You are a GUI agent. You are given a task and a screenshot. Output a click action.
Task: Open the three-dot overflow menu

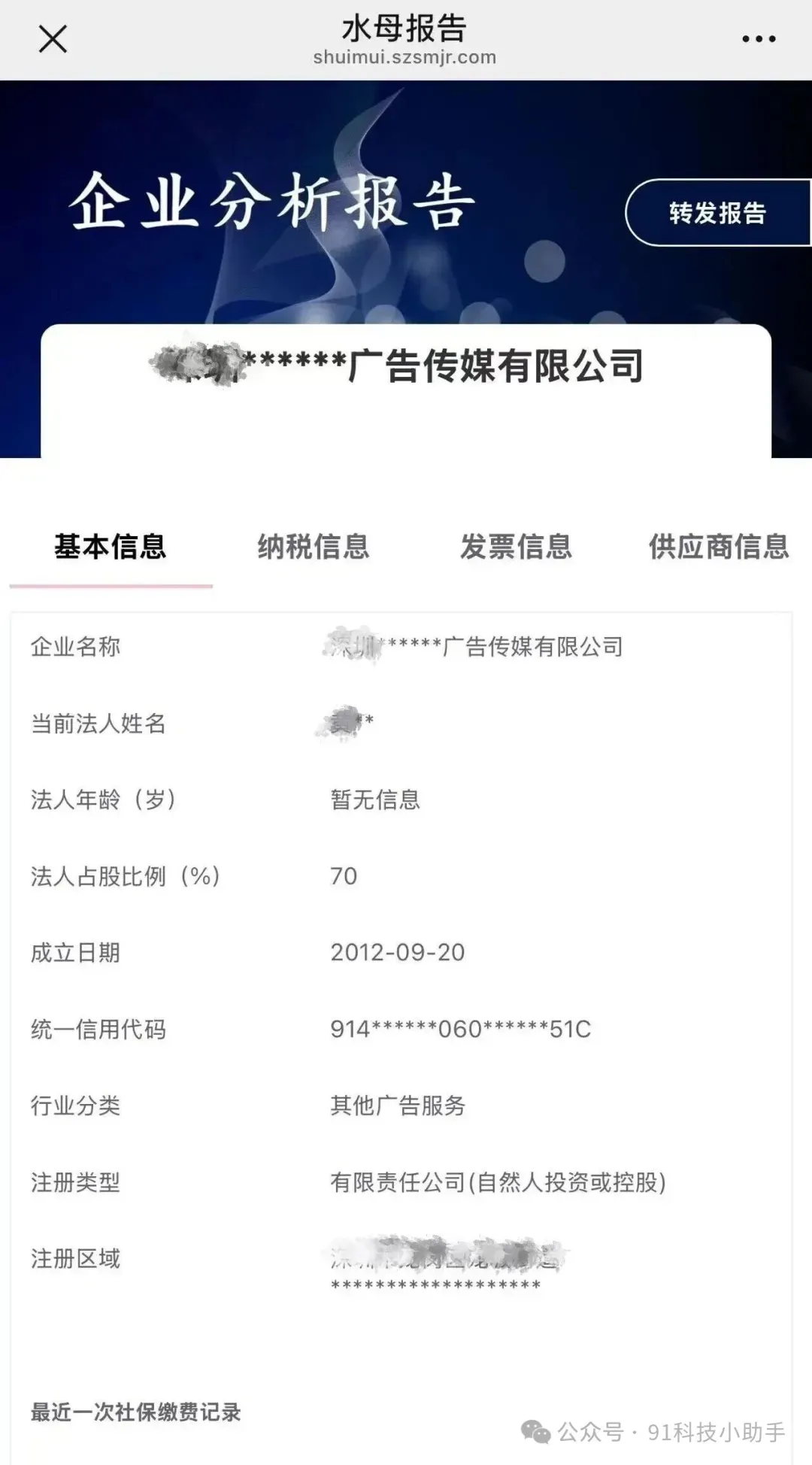(x=758, y=39)
